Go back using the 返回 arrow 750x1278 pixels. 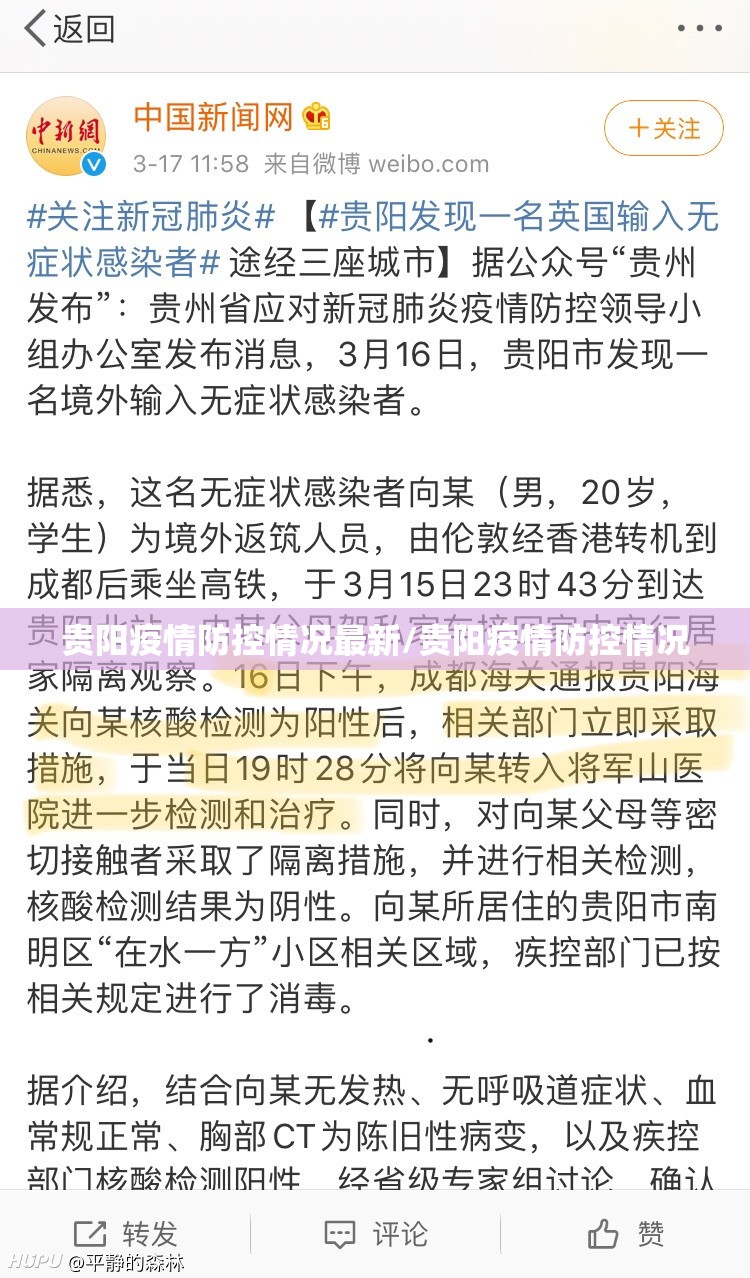tap(67, 29)
